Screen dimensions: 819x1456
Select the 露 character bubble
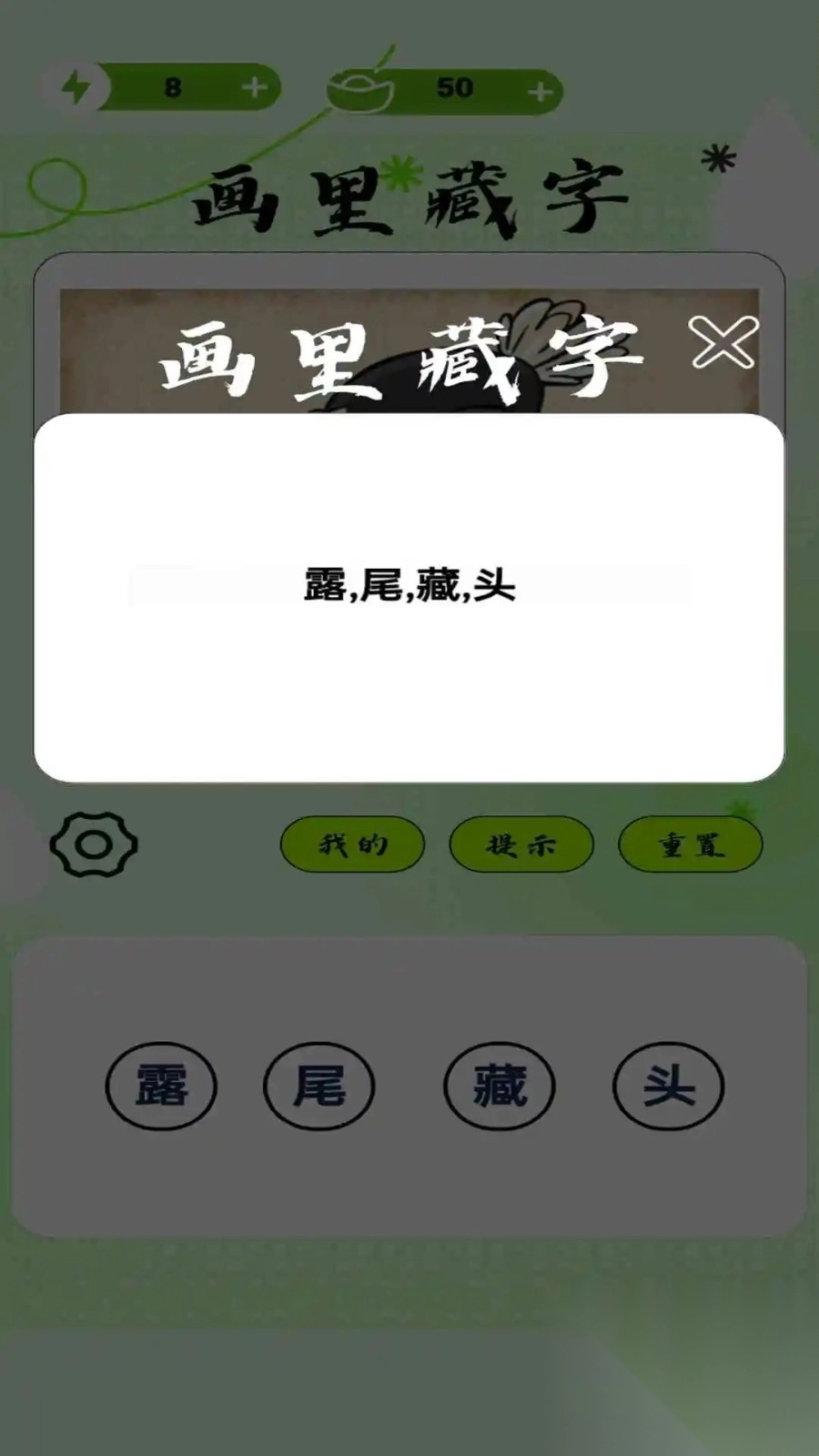(162, 1087)
